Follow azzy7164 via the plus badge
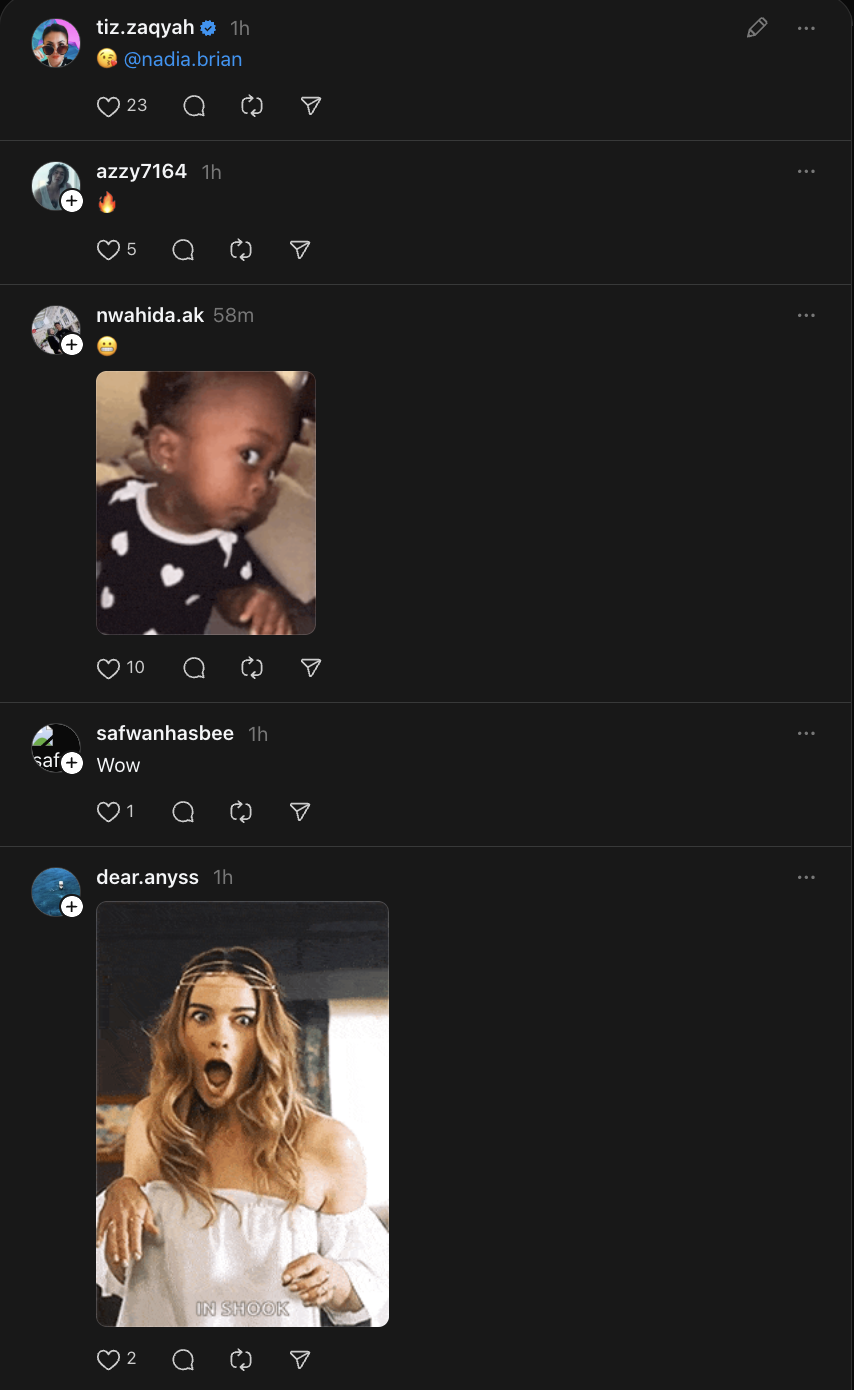Screen dimensions: 854x1390 tap(72, 202)
